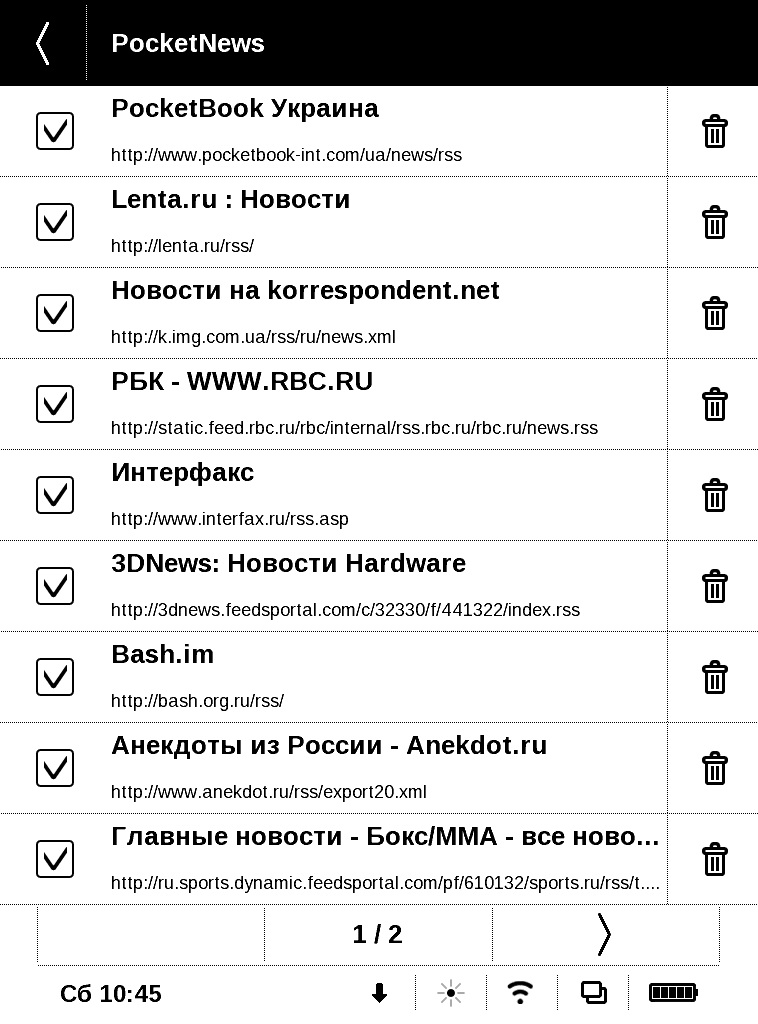758x1024 pixels.
Task: Go to the next page of feeds
Action: 604,935
